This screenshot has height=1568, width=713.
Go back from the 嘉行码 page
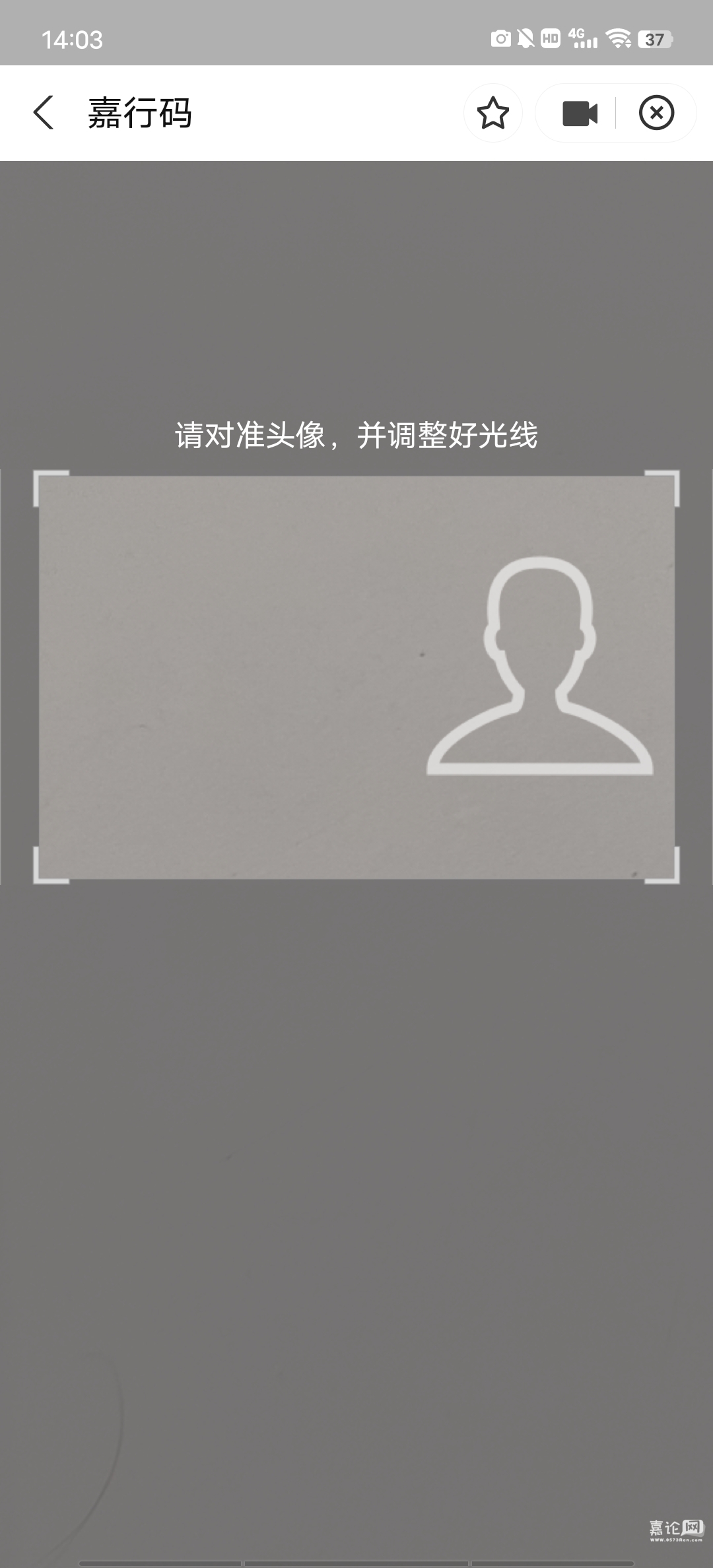[44, 113]
